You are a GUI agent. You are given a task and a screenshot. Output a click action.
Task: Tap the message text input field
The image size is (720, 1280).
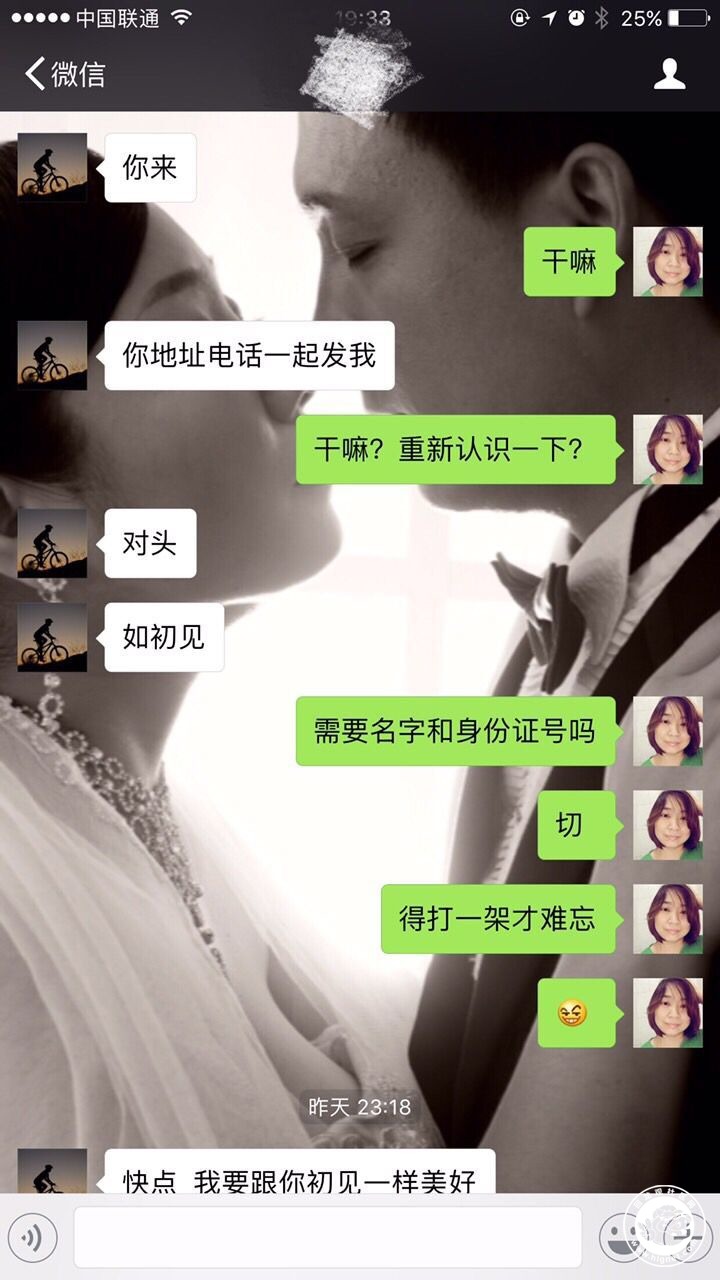(x=328, y=1237)
